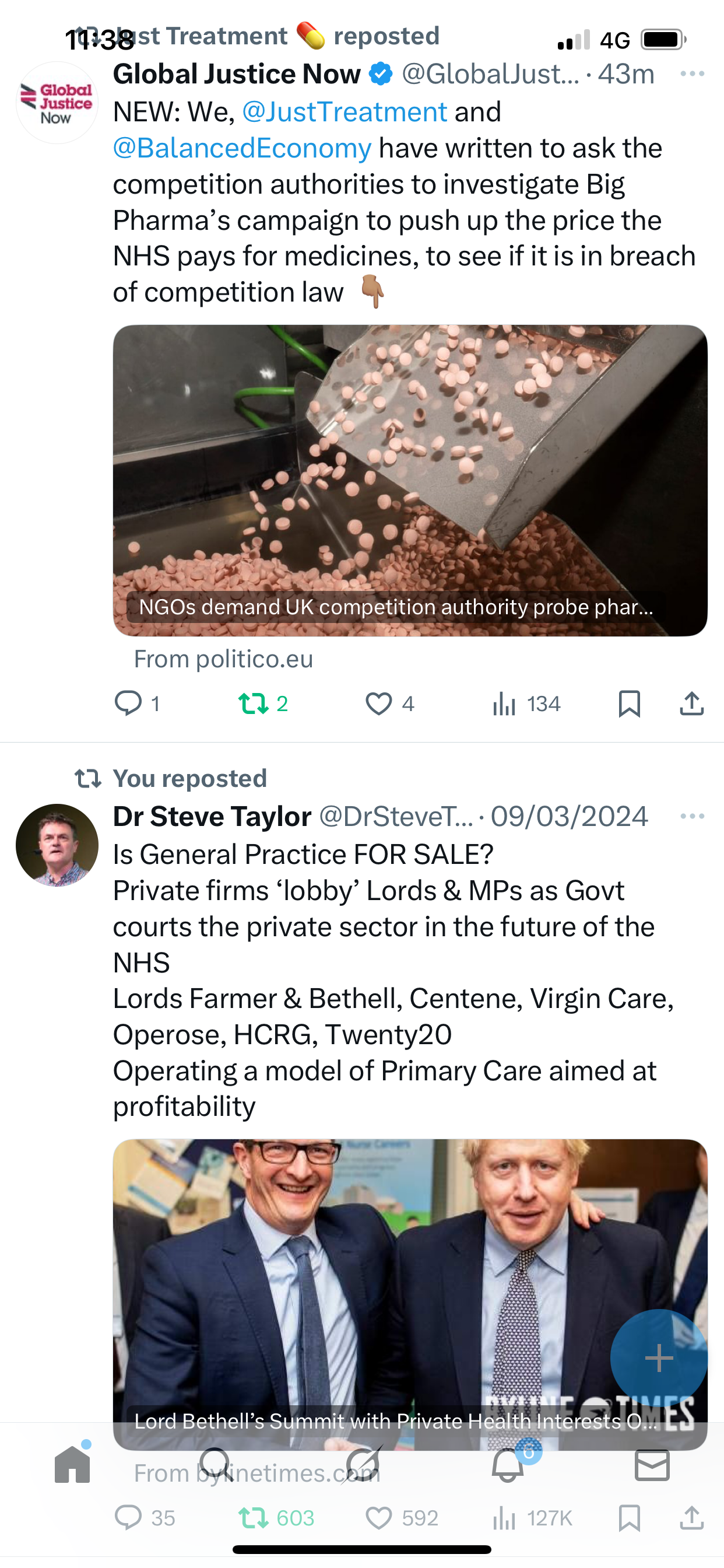The width and height of the screenshot is (724, 1568).
Task: Like the Global Justice Now post
Action: coord(378,703)
